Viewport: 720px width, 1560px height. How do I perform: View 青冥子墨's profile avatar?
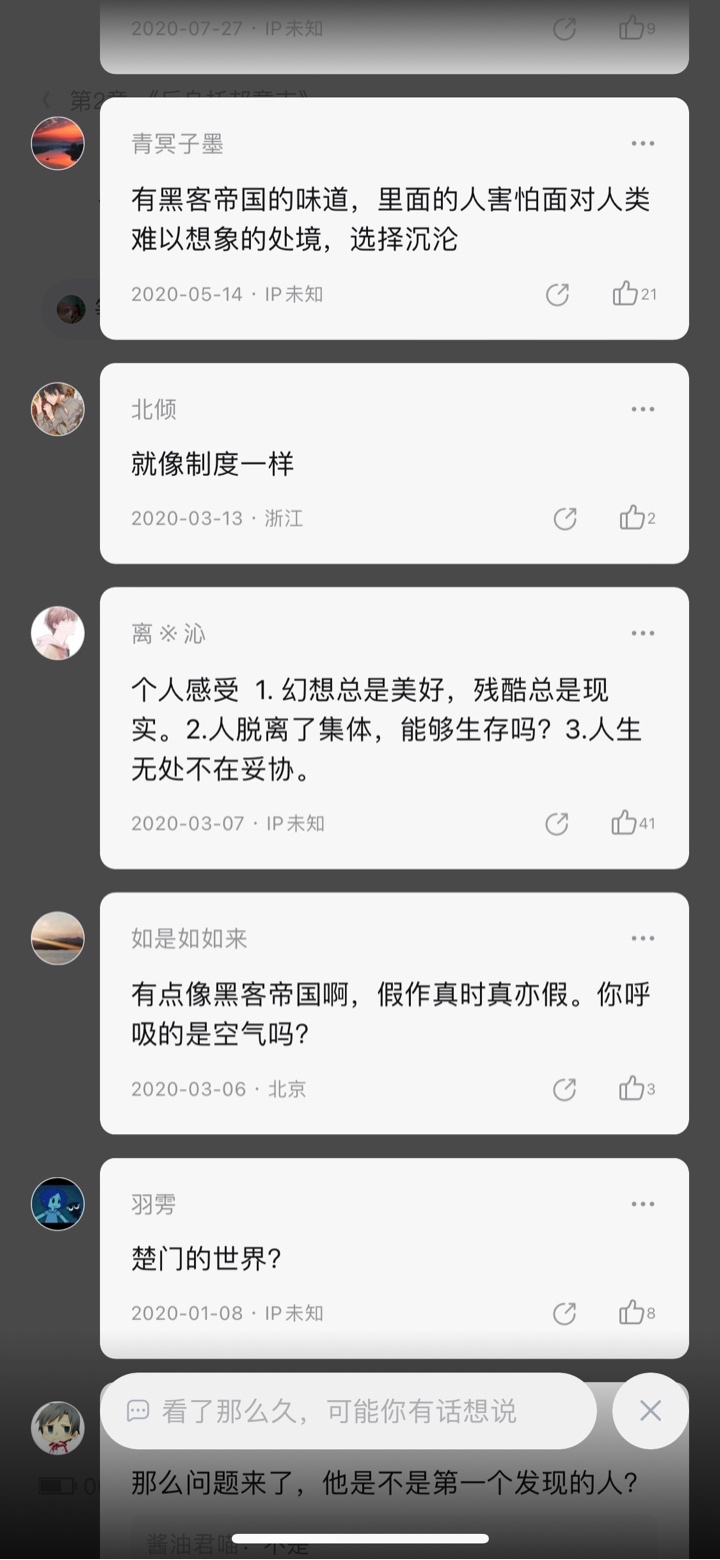coord(58,143)
